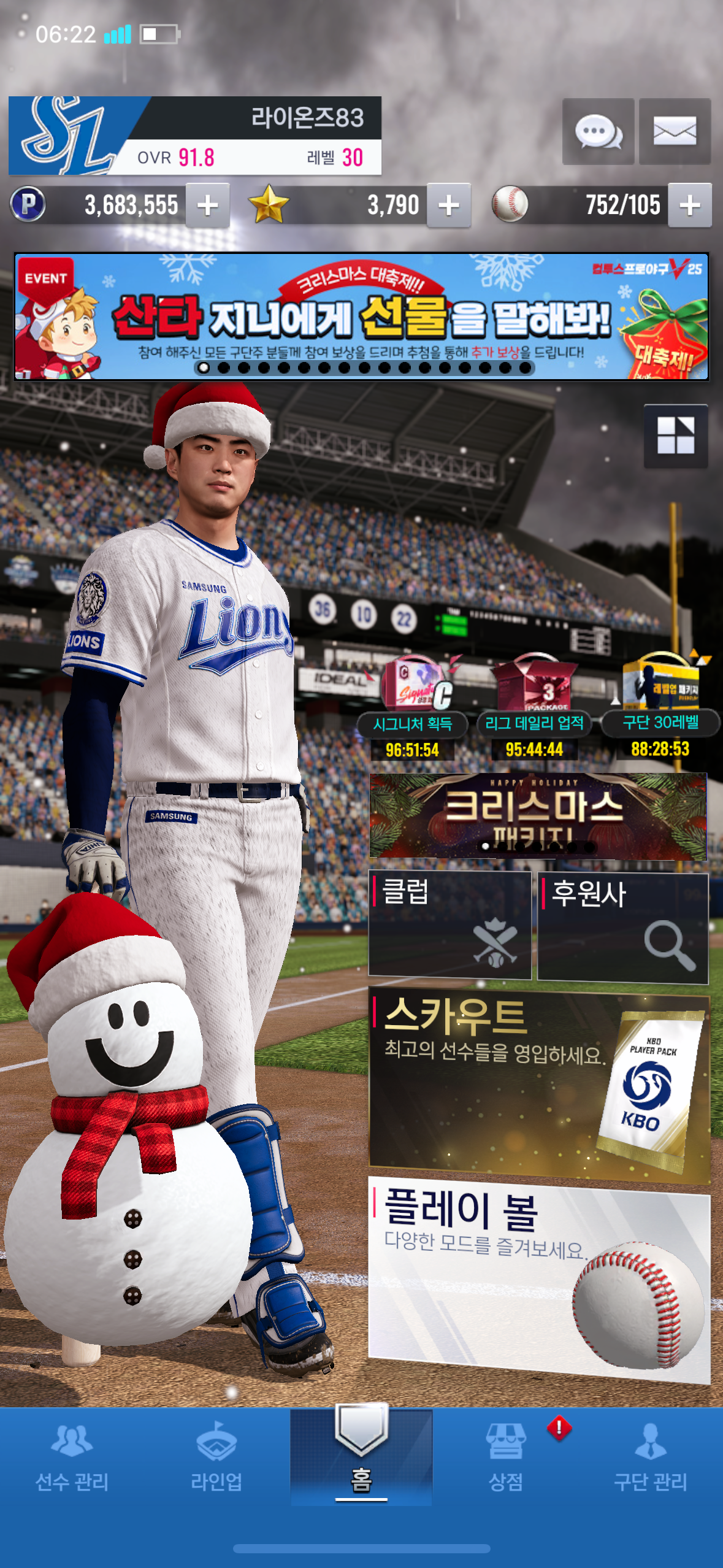
Task: Switch to the 선수 관리 tab
Action: (x=72, y=1461)
